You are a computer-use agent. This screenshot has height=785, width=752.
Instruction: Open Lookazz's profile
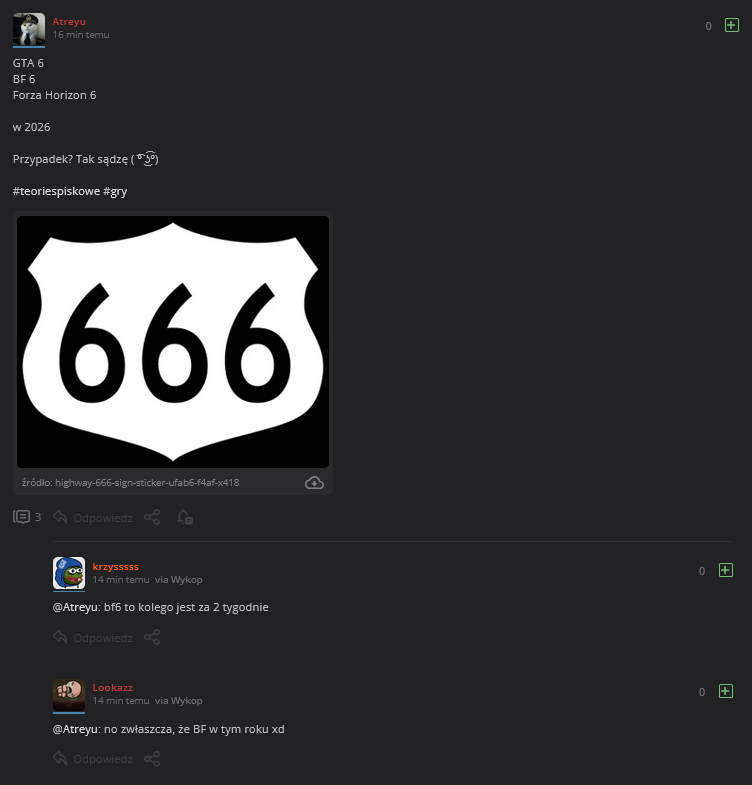[x=112, y=687]
